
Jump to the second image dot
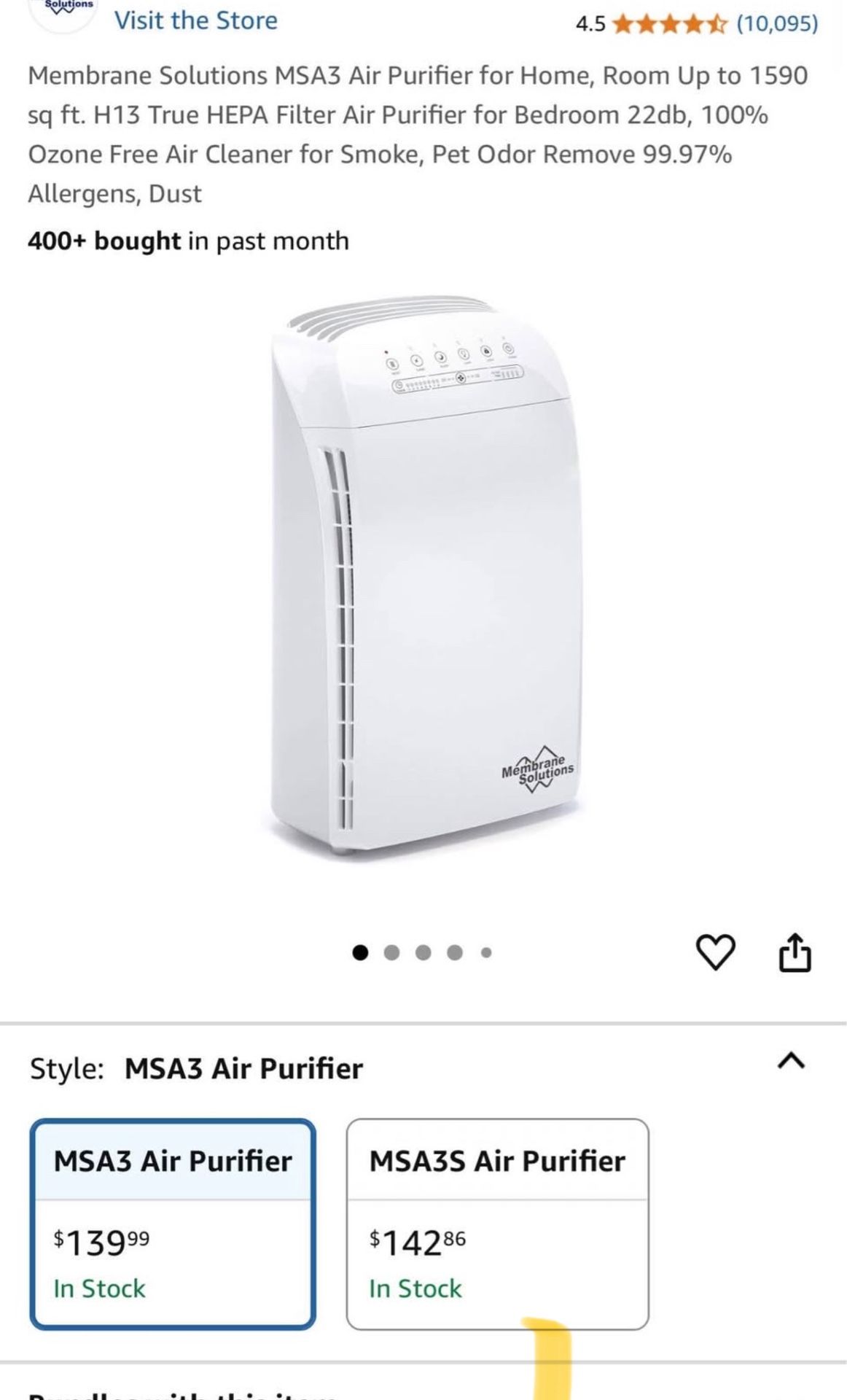391,952
